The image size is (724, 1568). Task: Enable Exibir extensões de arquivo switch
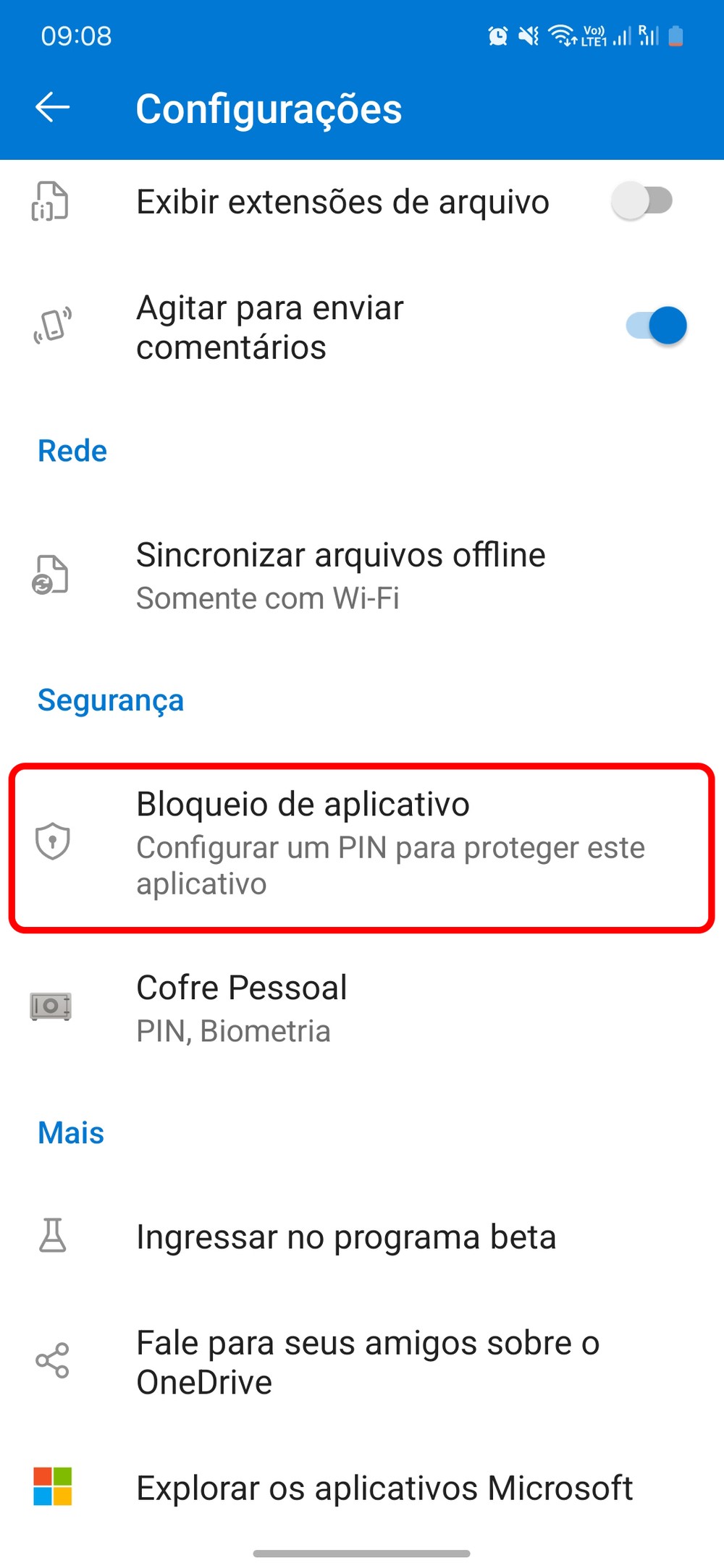641,200
